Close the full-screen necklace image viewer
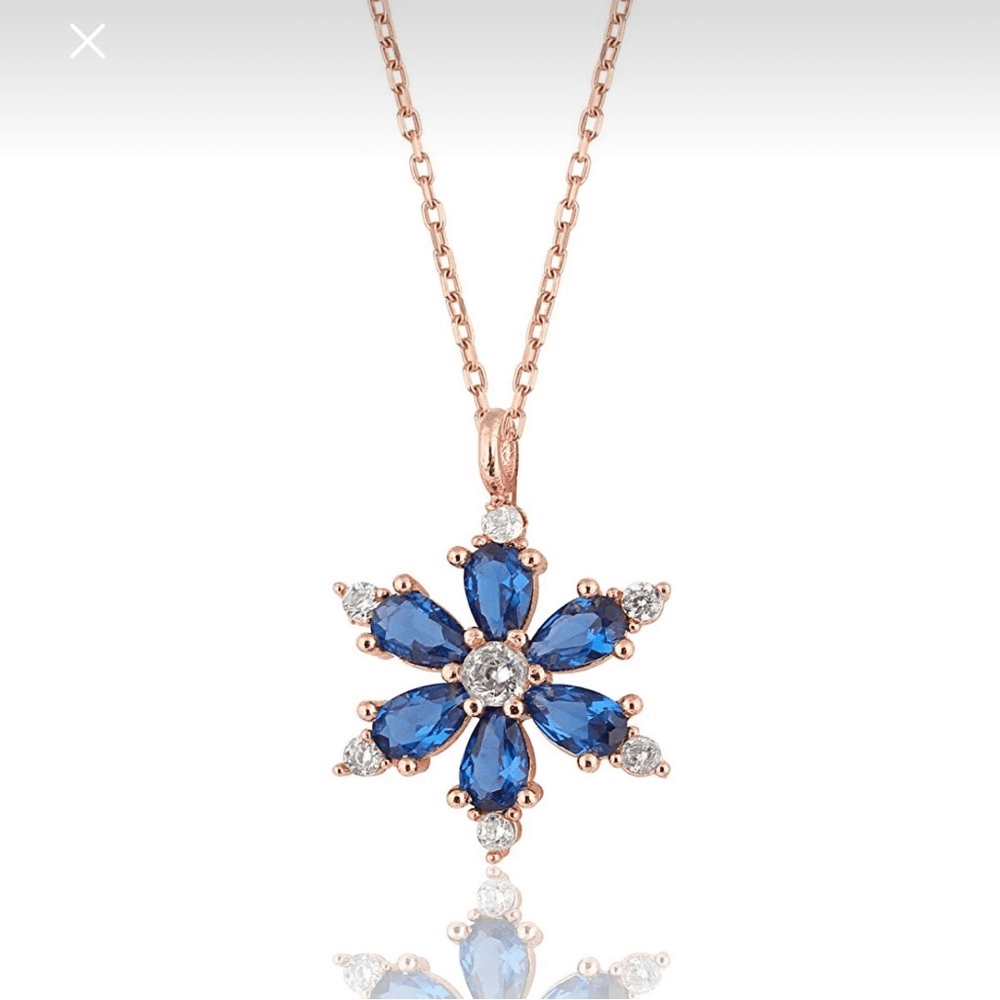This screenshot has width=1000, height=1000. point(87,42)
